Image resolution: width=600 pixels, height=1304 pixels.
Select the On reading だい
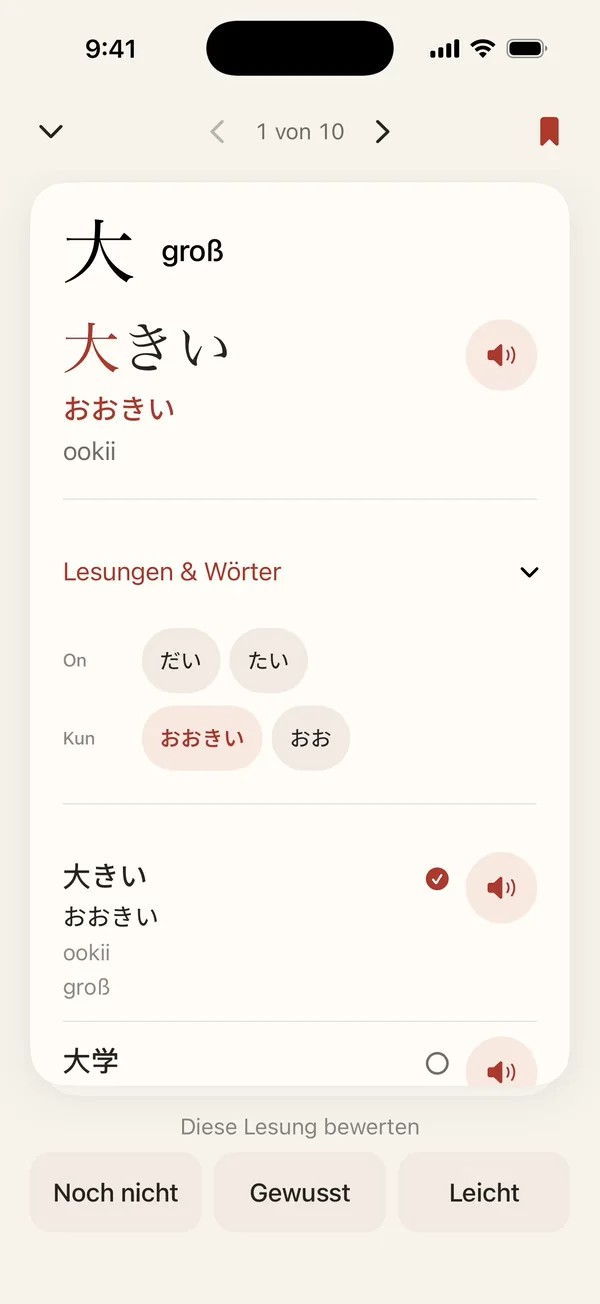coord(181,660)
